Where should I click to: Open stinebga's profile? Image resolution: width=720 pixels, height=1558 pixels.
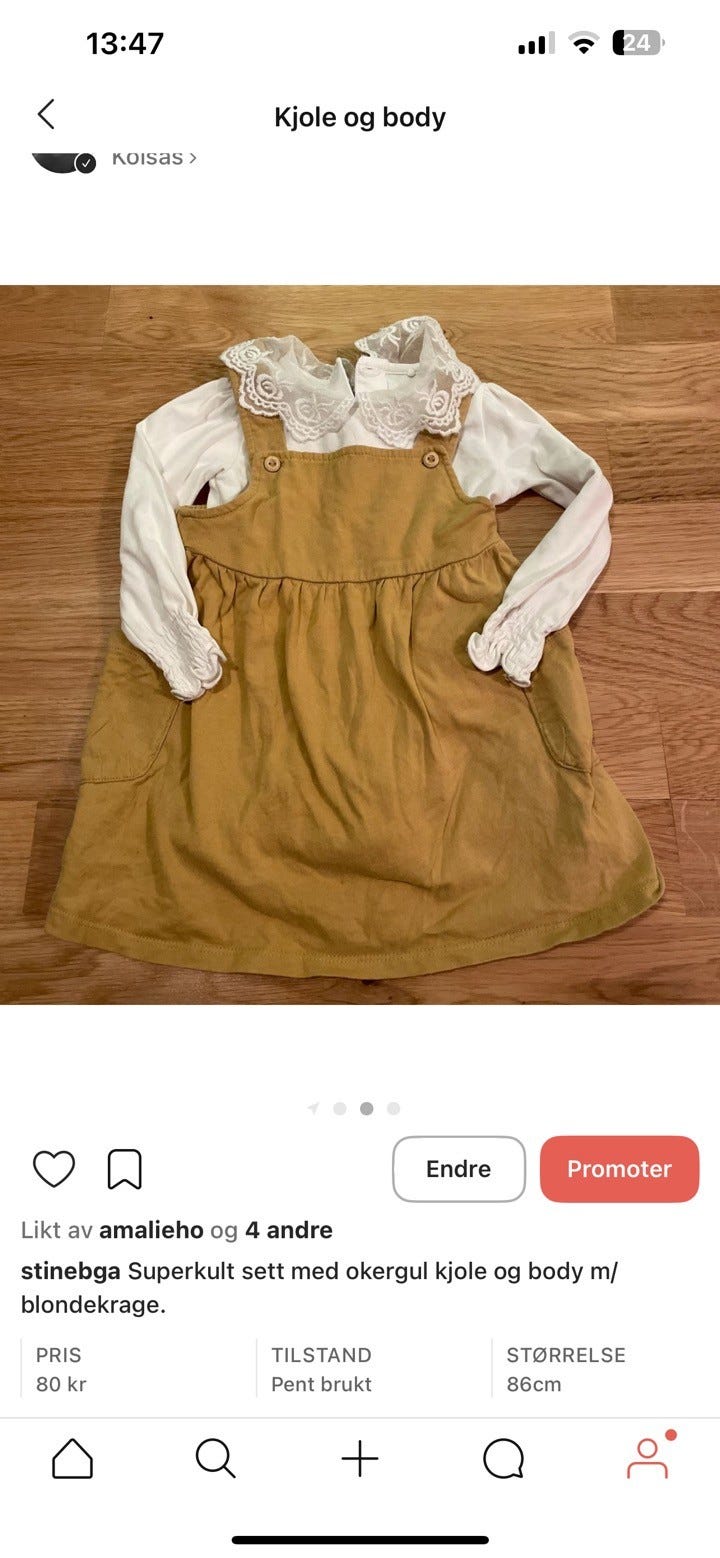[x=71, y=1271]
